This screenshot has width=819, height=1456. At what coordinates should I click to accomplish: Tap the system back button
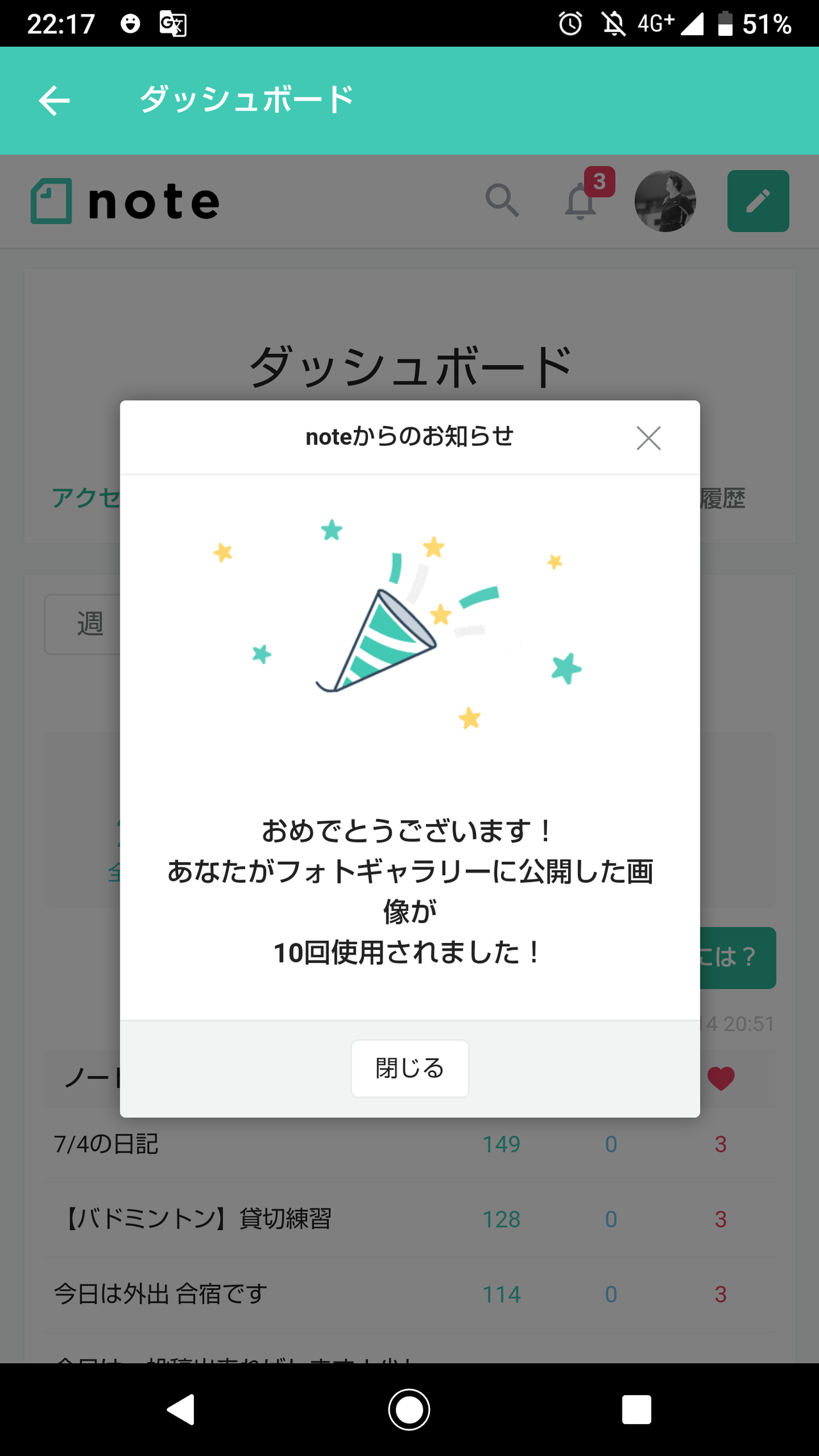[x=181, y=1409]
